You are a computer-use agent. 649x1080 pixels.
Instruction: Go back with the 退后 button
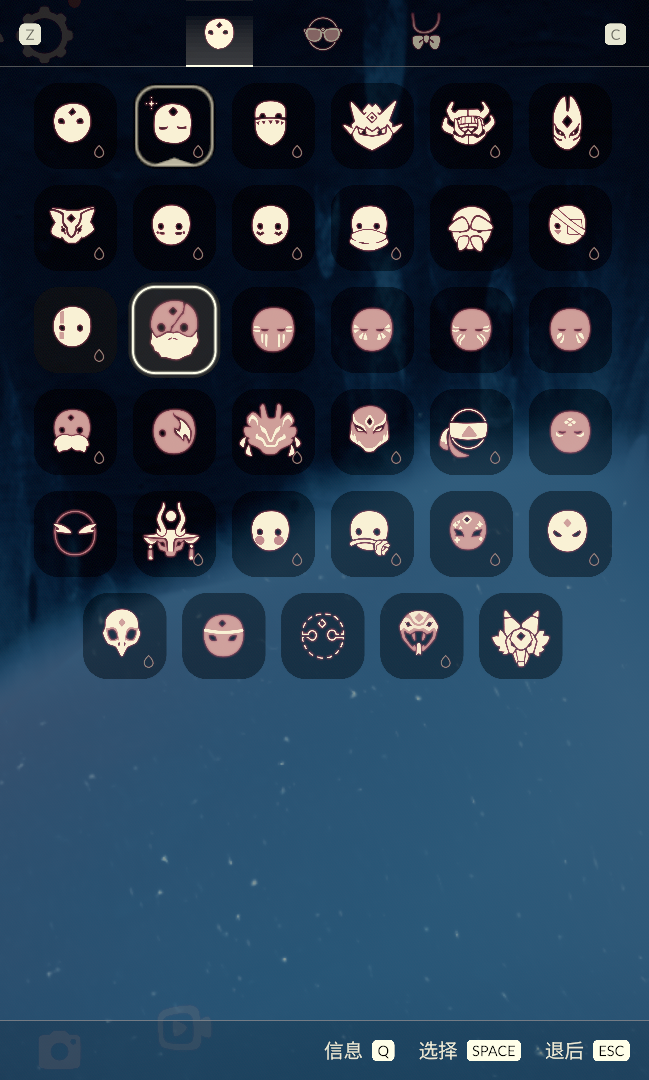(587, 1050)
